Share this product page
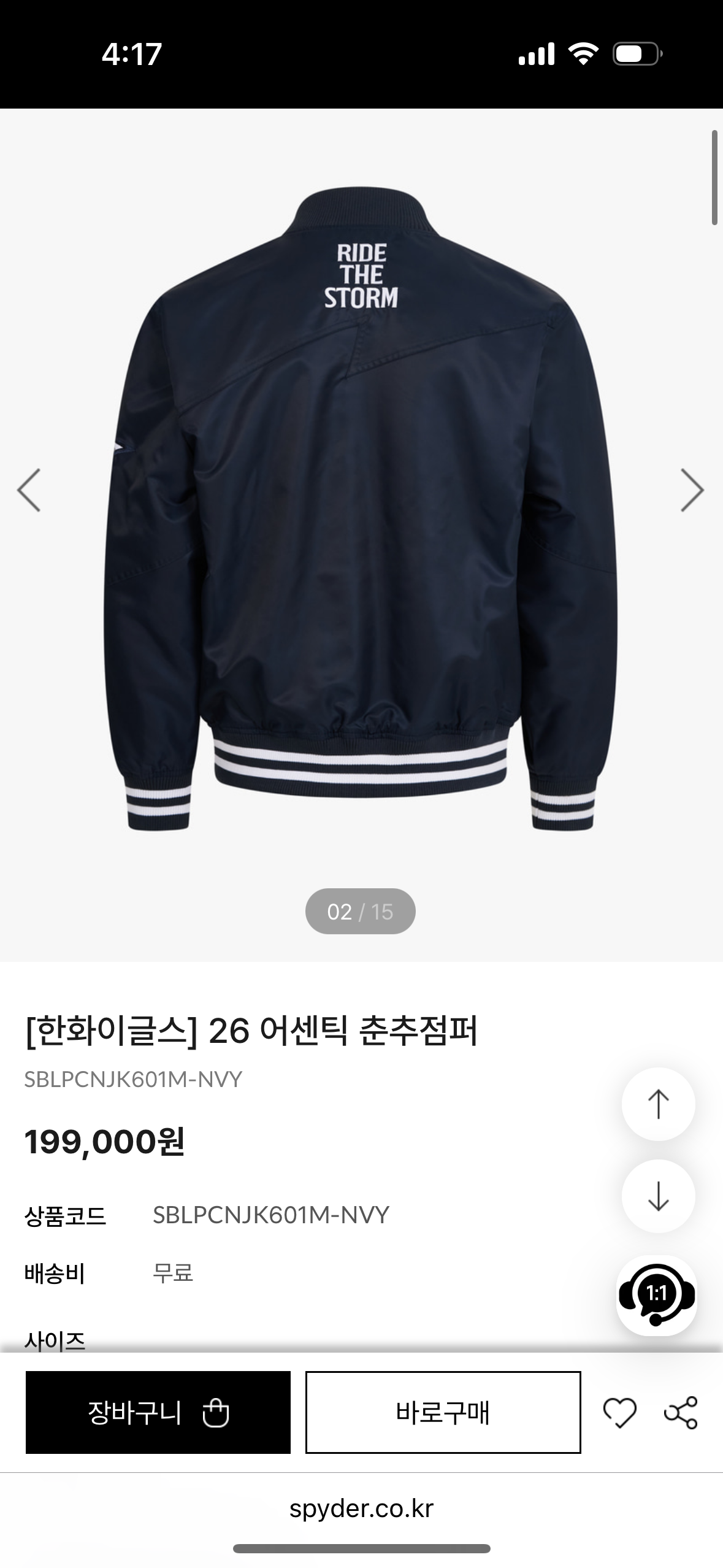 (681, 1412)
